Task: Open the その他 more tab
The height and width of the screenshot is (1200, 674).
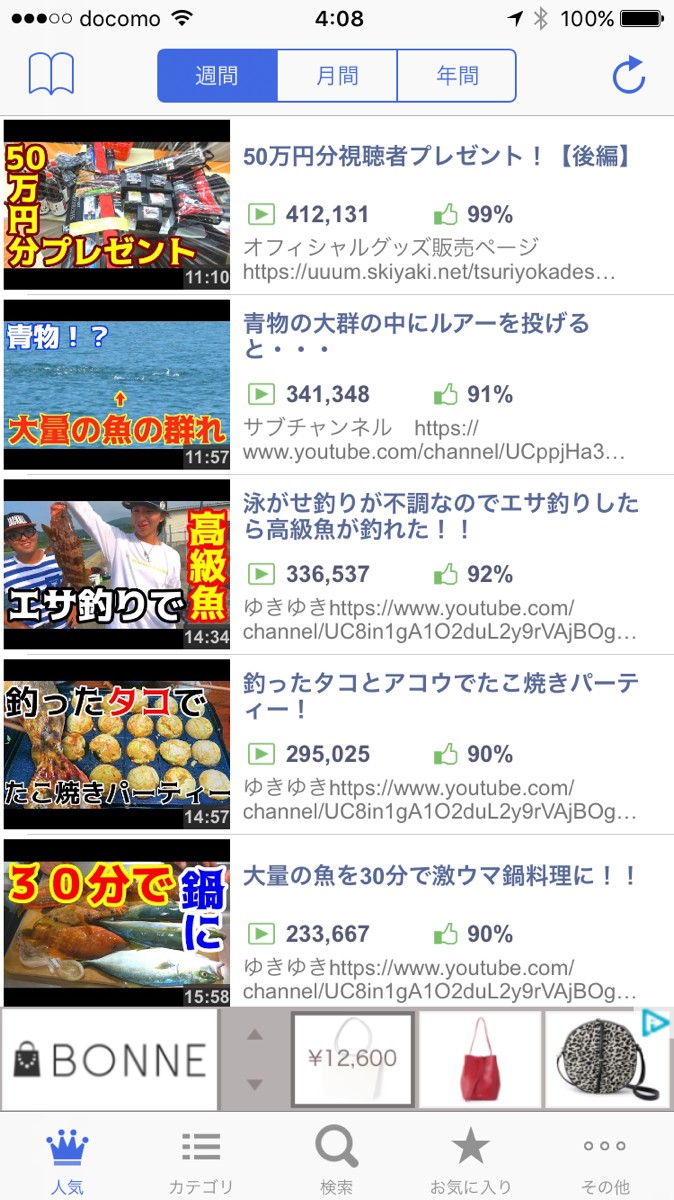Action: point(605,1160)
